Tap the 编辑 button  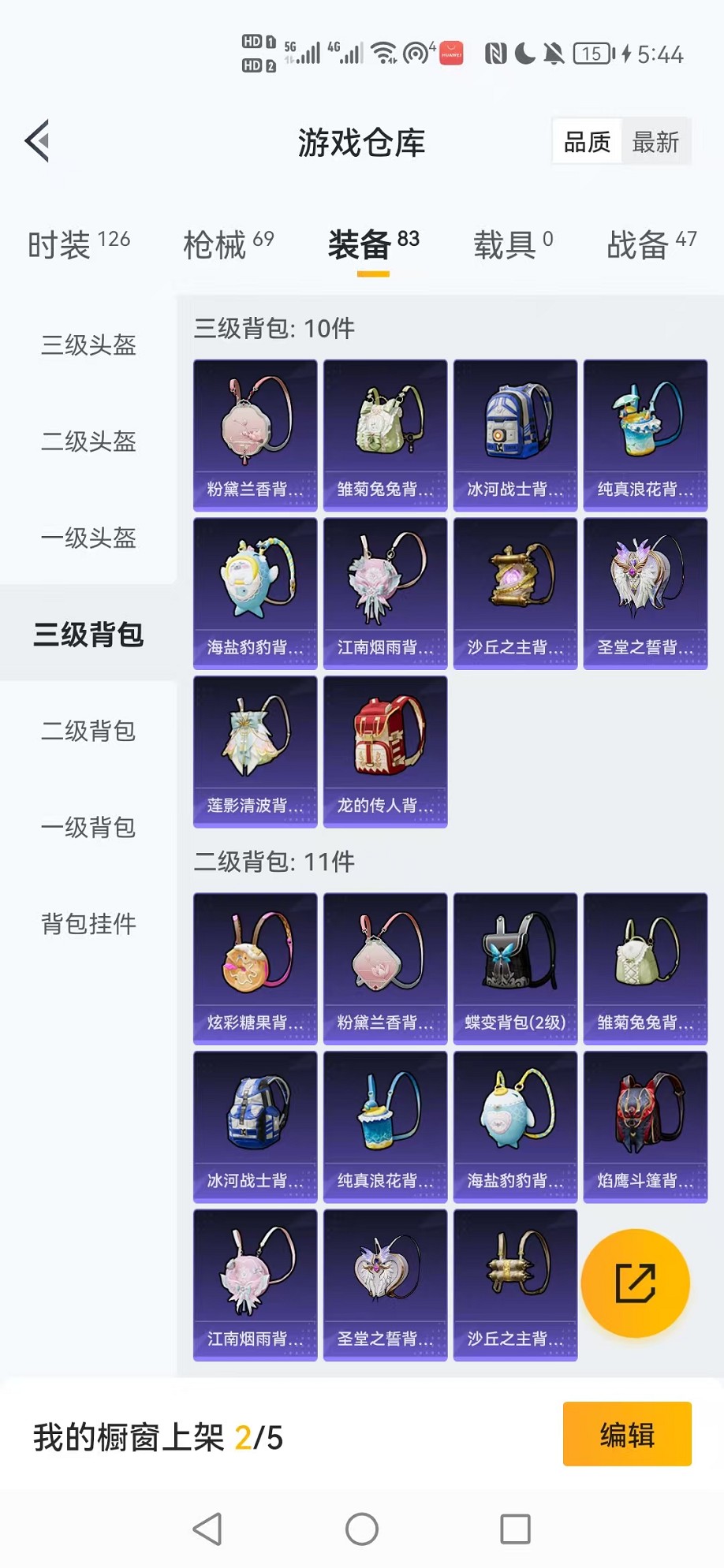[x=627, y=1434]
